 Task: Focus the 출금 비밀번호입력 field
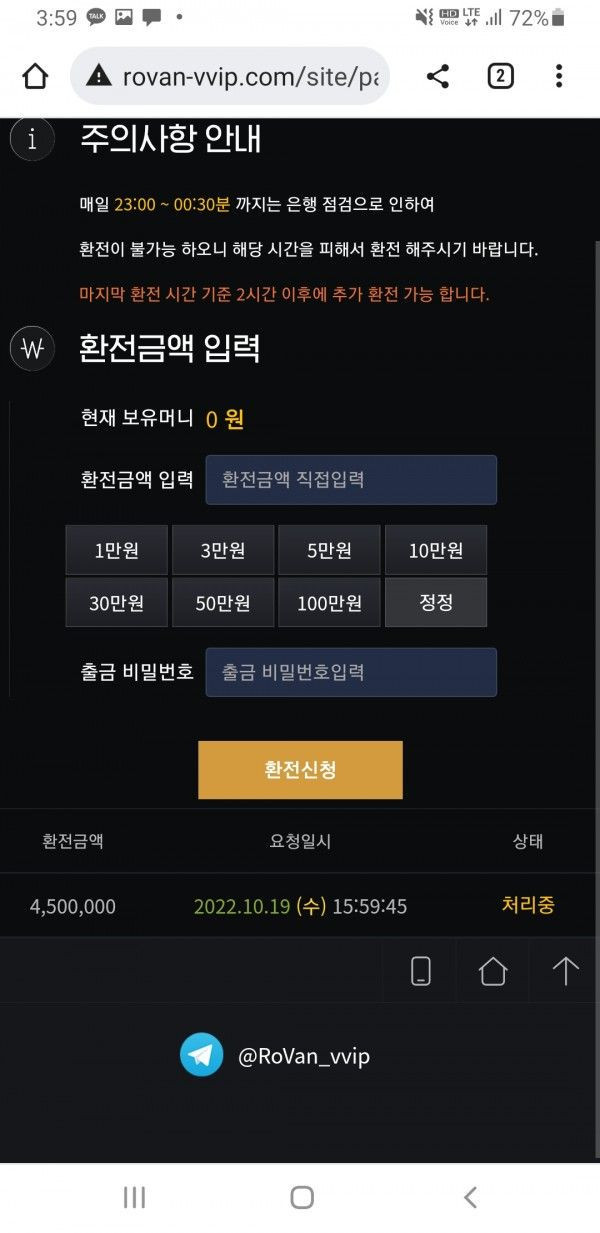(351, 672)
